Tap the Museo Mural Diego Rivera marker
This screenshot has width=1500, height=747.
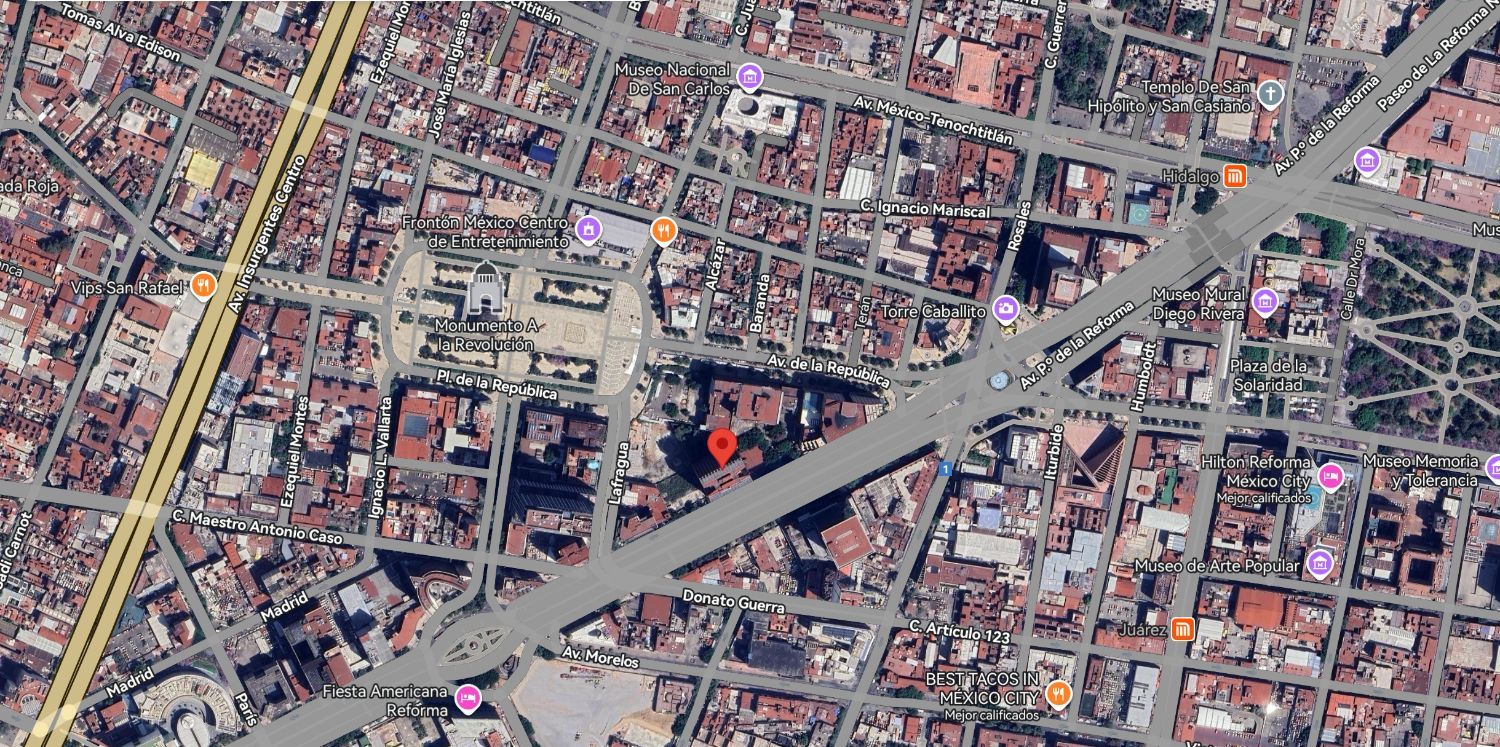tap(1265, 300)
